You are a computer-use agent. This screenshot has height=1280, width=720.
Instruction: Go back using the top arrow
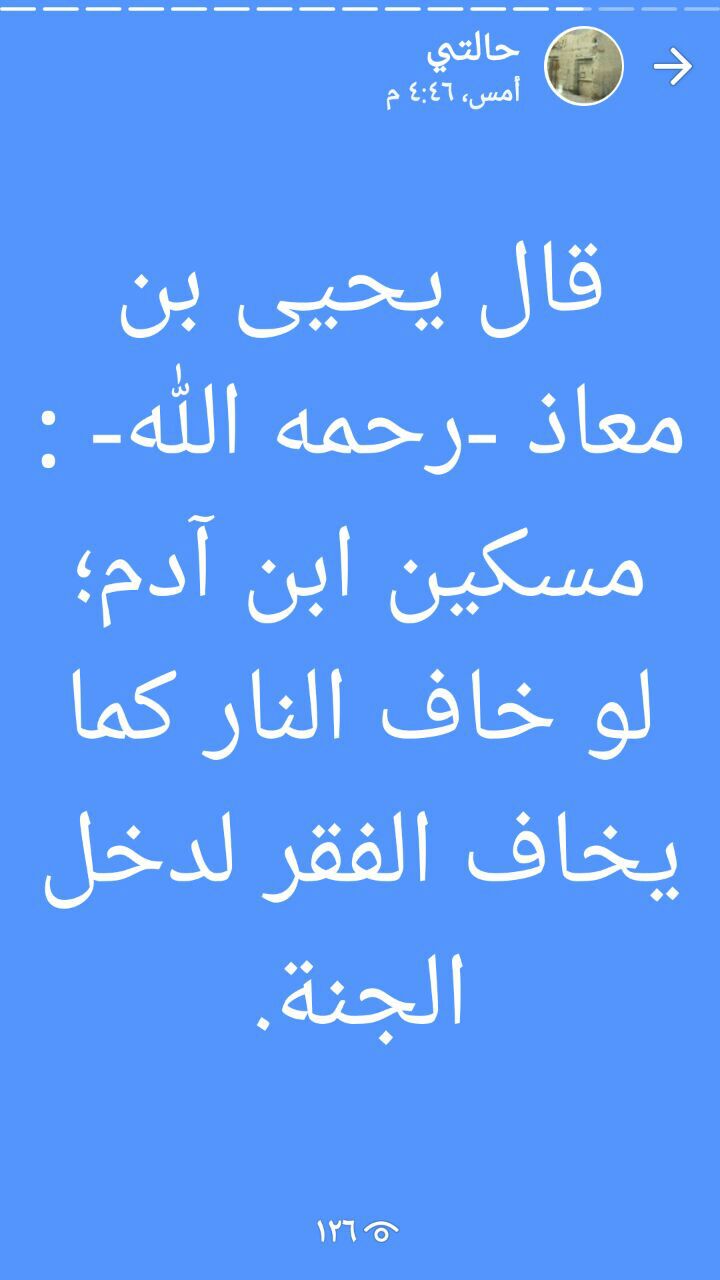pyautogui.click(x=673, y=67)
